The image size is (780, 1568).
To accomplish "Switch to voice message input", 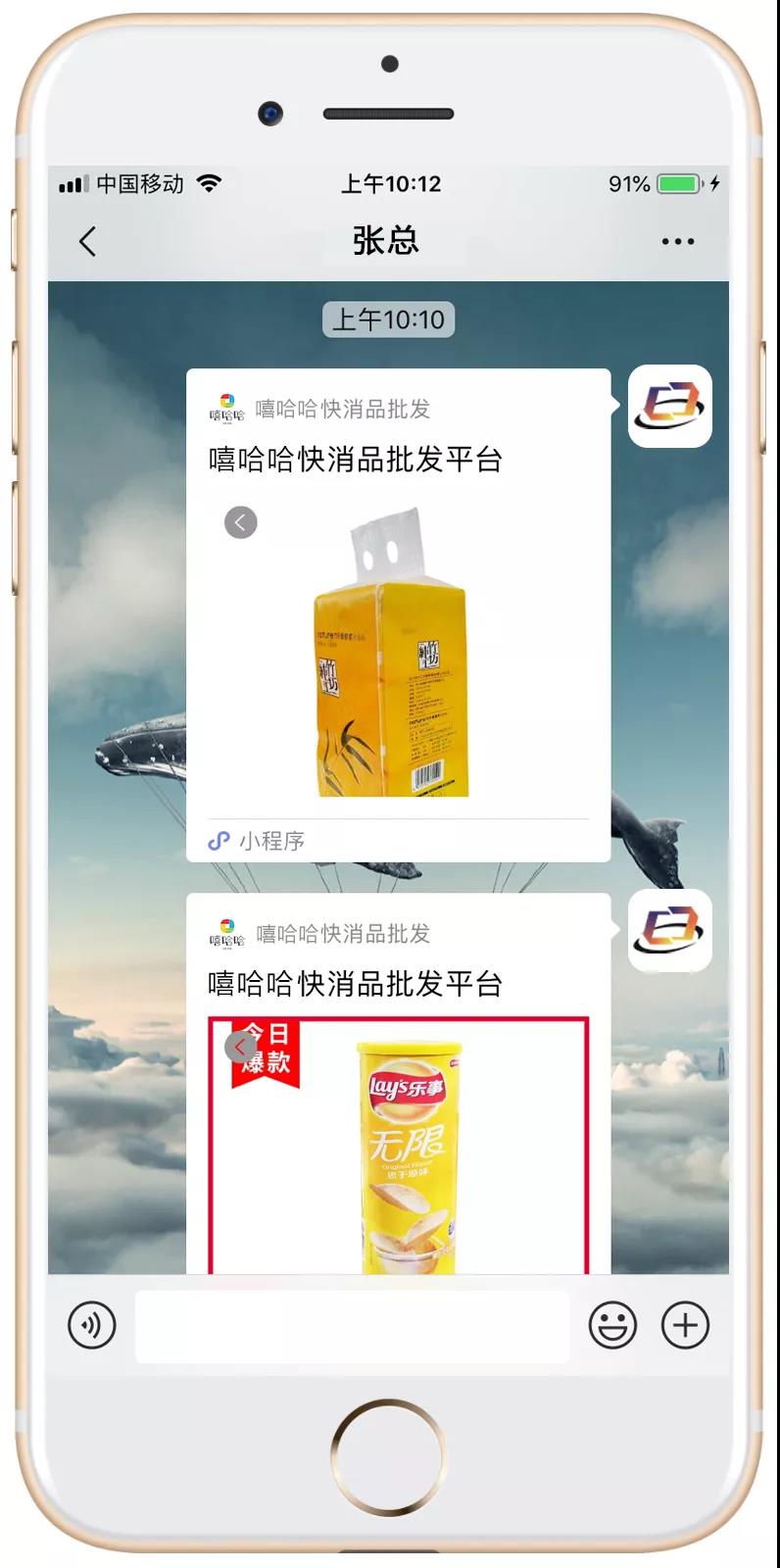I will tap(92, 1326).
